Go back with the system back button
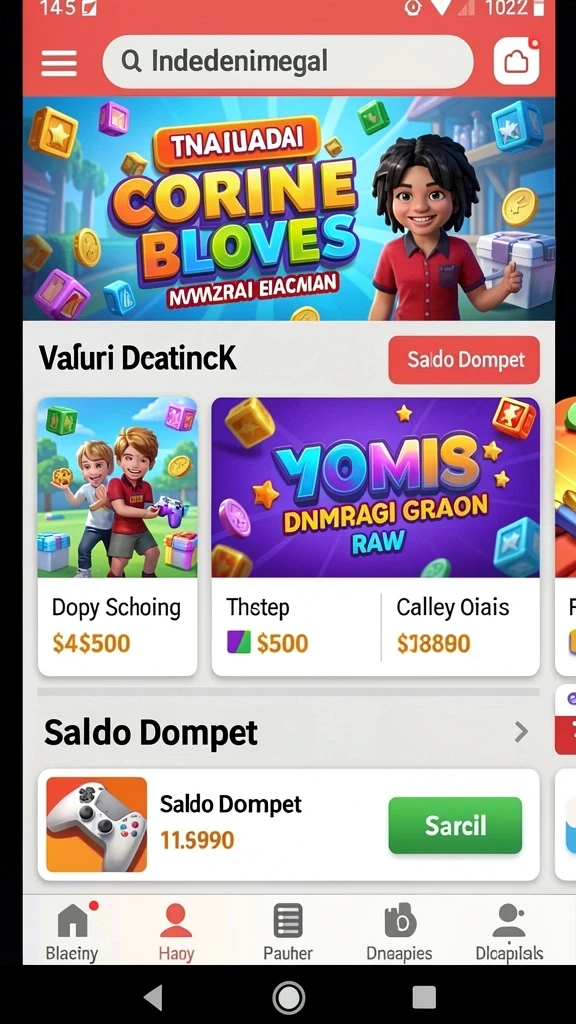Image resolution: width=576 pixels, height=1024 pixels. (x=153, y=998)
